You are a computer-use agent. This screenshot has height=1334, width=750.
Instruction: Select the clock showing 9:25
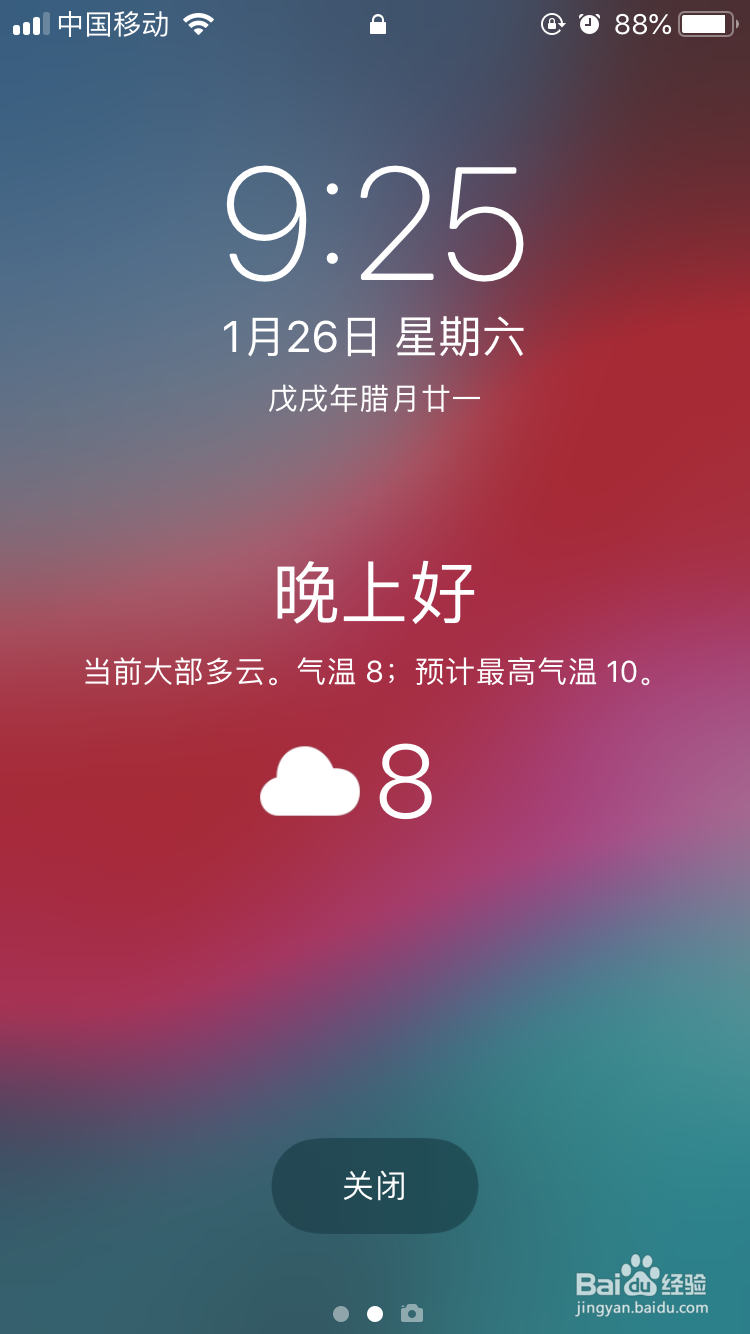click(x=375, y=230)
